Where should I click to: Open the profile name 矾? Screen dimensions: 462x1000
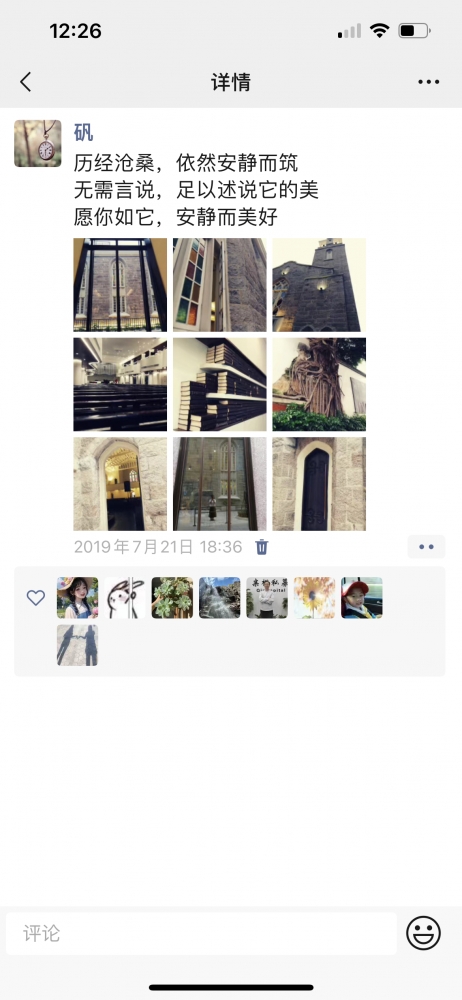[x=83, y=133]
